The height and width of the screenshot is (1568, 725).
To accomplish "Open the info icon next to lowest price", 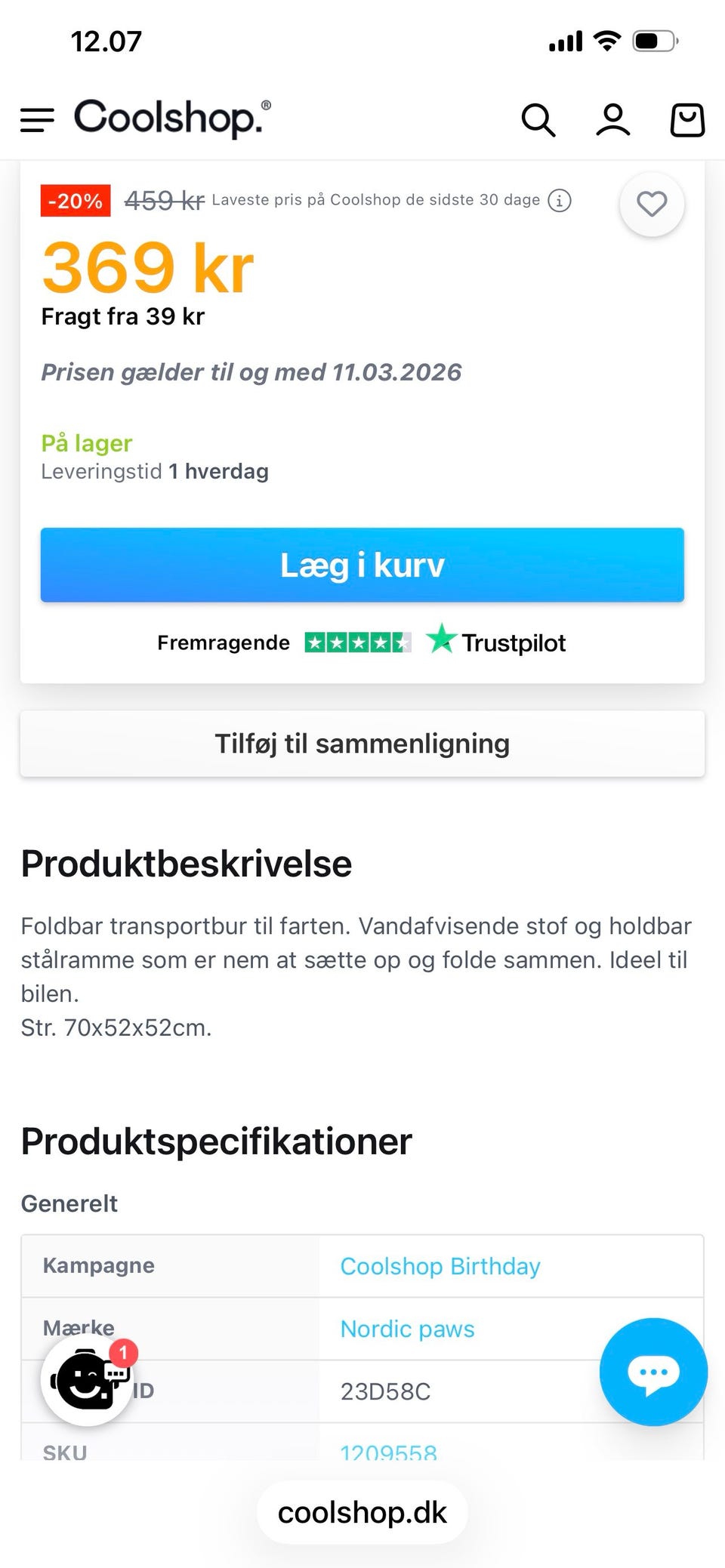I will coord(558,201).
